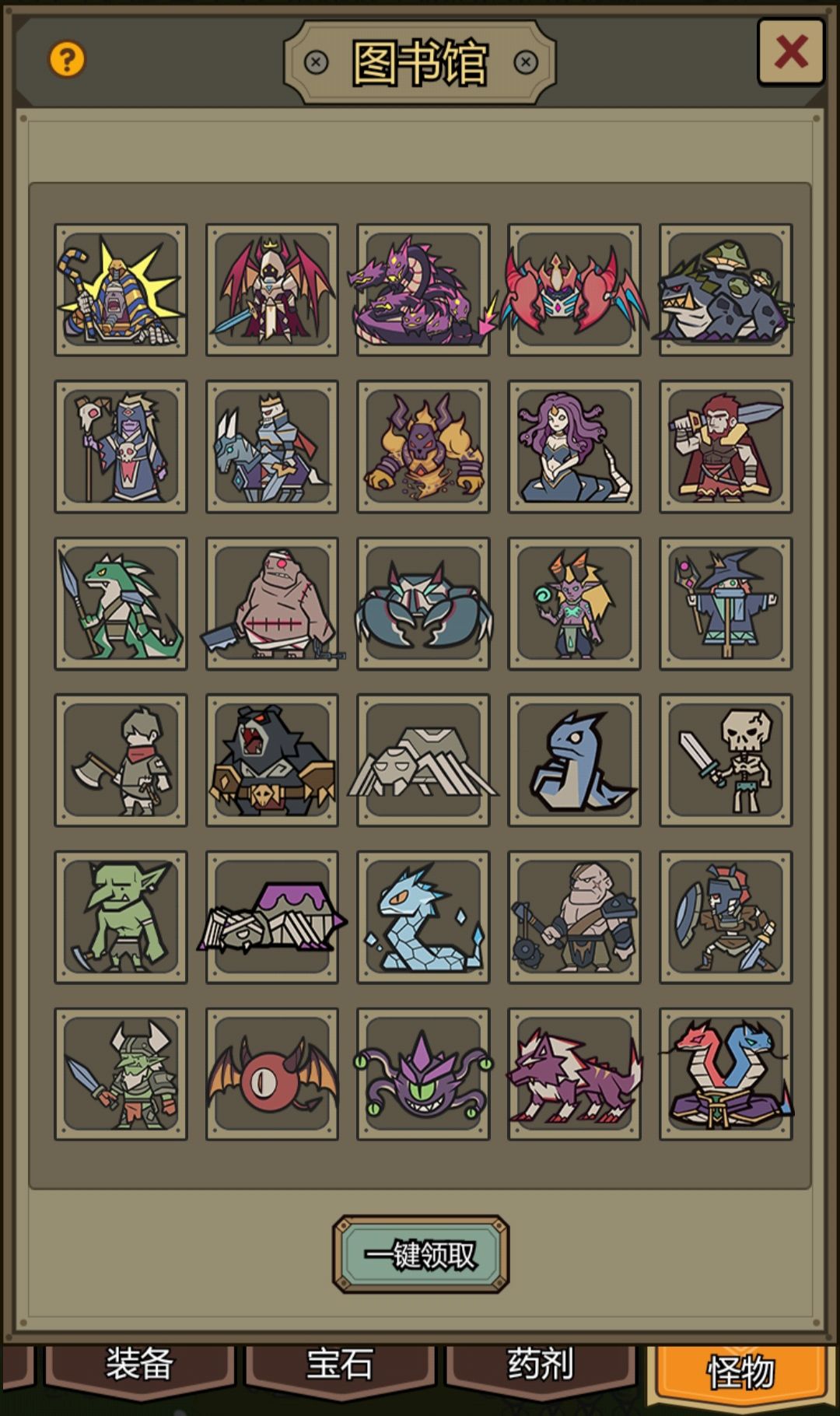
Task: Select the two-headed snake monster icon
Action: [x=726, y=1074]
